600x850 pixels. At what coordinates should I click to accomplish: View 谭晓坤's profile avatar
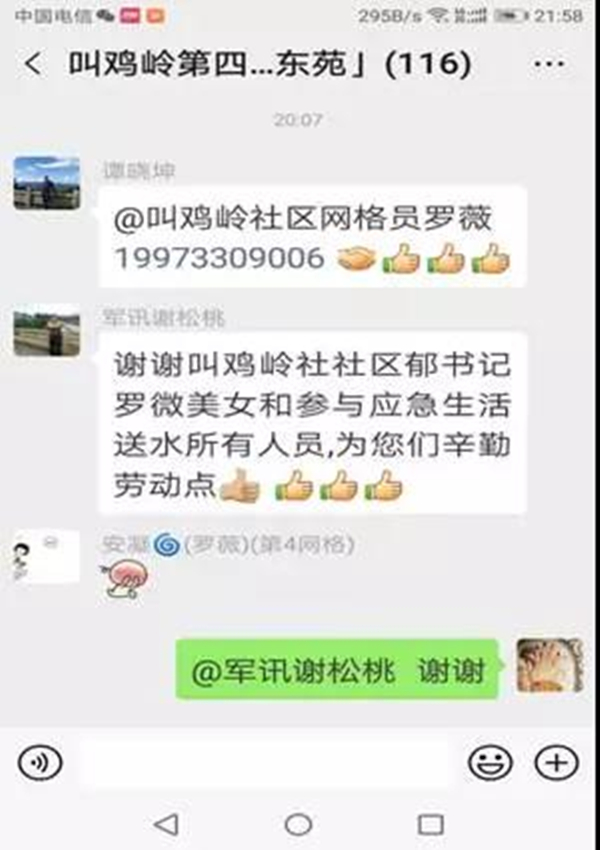coord(47,182)
